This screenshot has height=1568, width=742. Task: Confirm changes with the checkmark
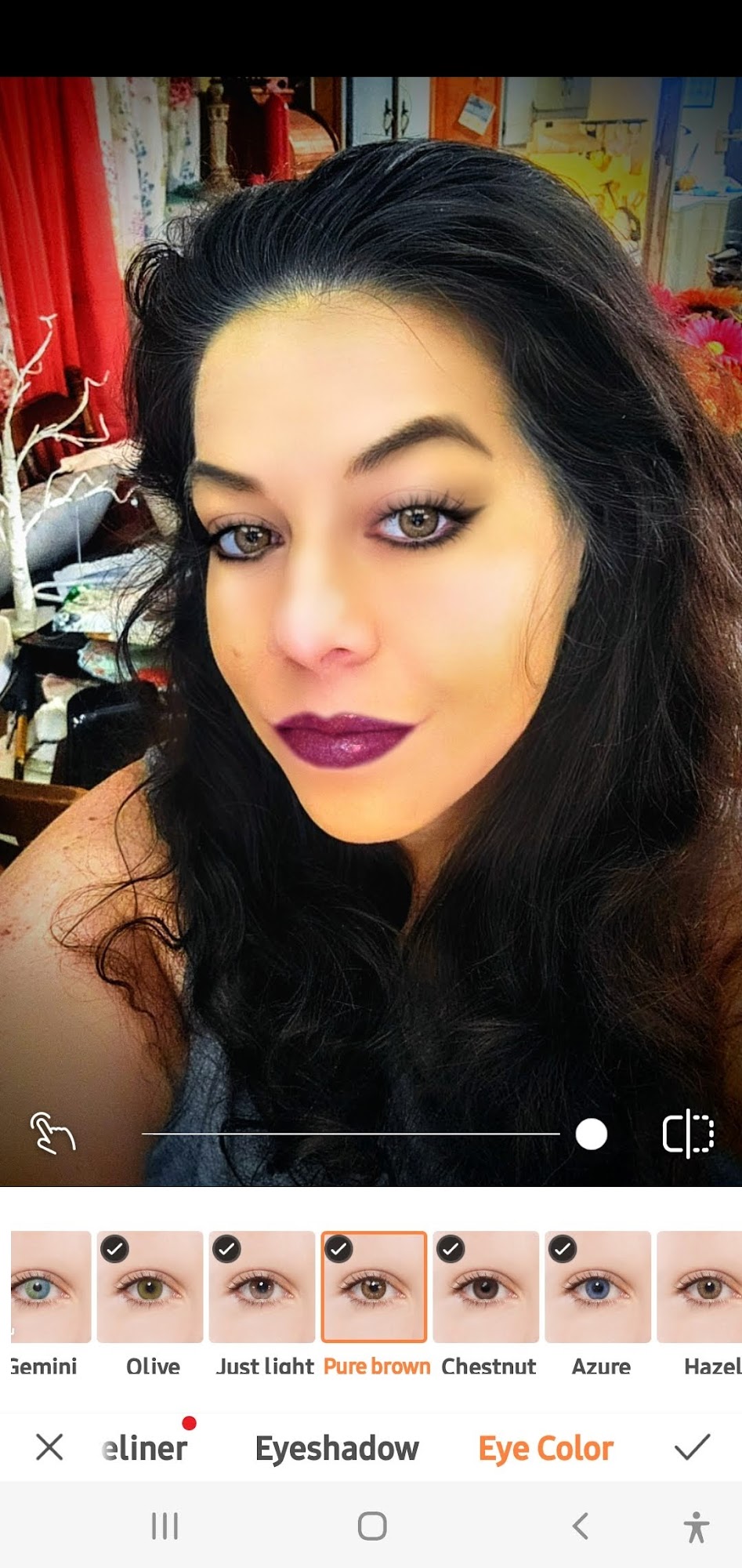[693, 1447]
